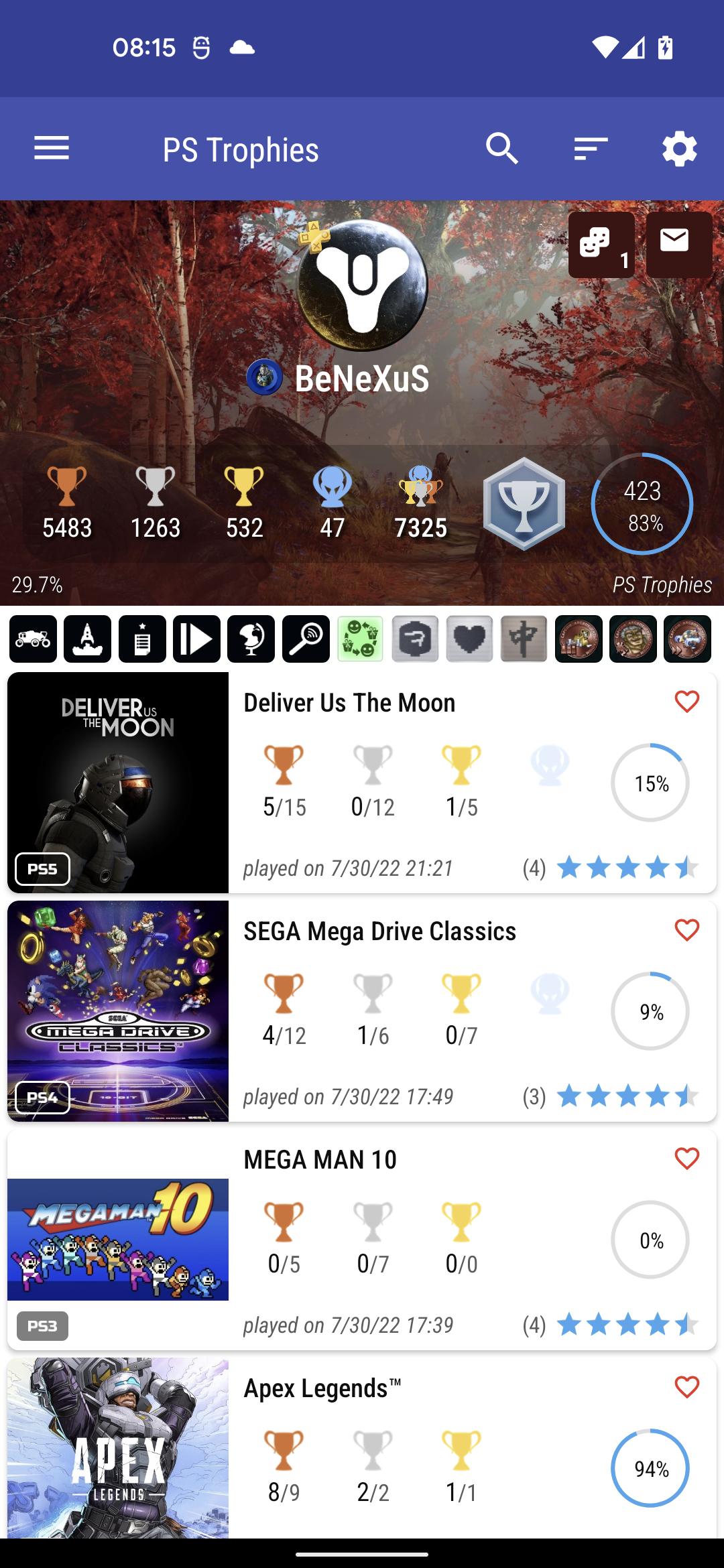Open the magnifier trophy icon in the strip
Viewport: 724px width, 1568px height.
click(306, 639)
